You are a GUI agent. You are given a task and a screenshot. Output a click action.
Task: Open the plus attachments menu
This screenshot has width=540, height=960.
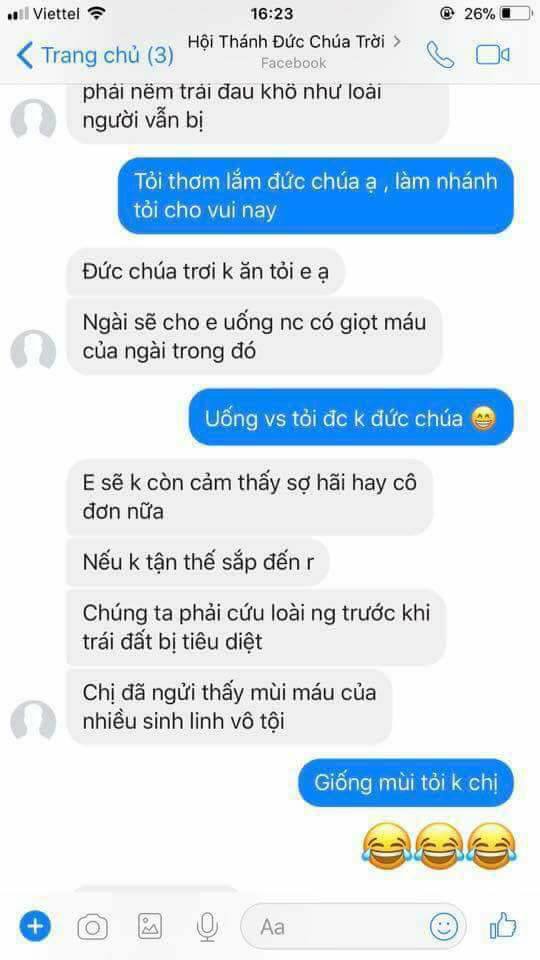(x=35, y=926)
